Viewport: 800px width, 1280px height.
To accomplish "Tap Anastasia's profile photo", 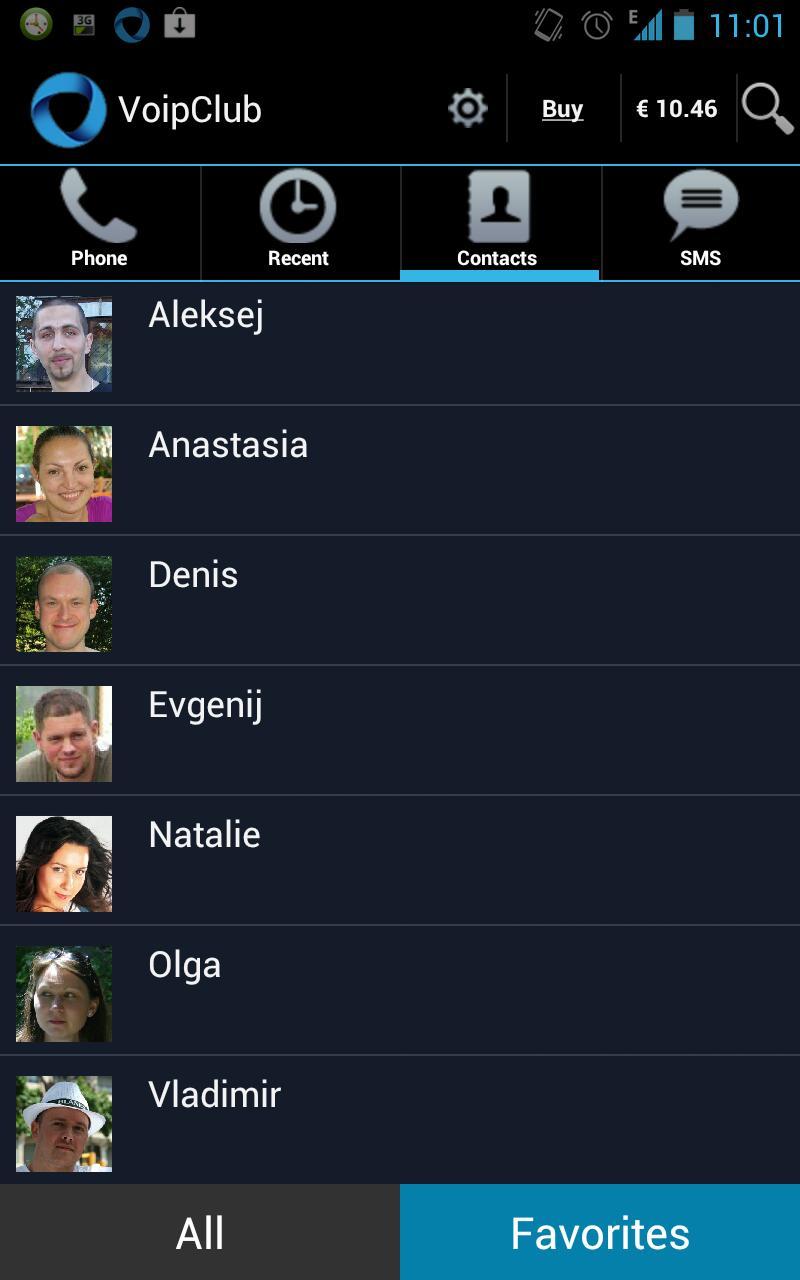I will click(x=62, y=473).
